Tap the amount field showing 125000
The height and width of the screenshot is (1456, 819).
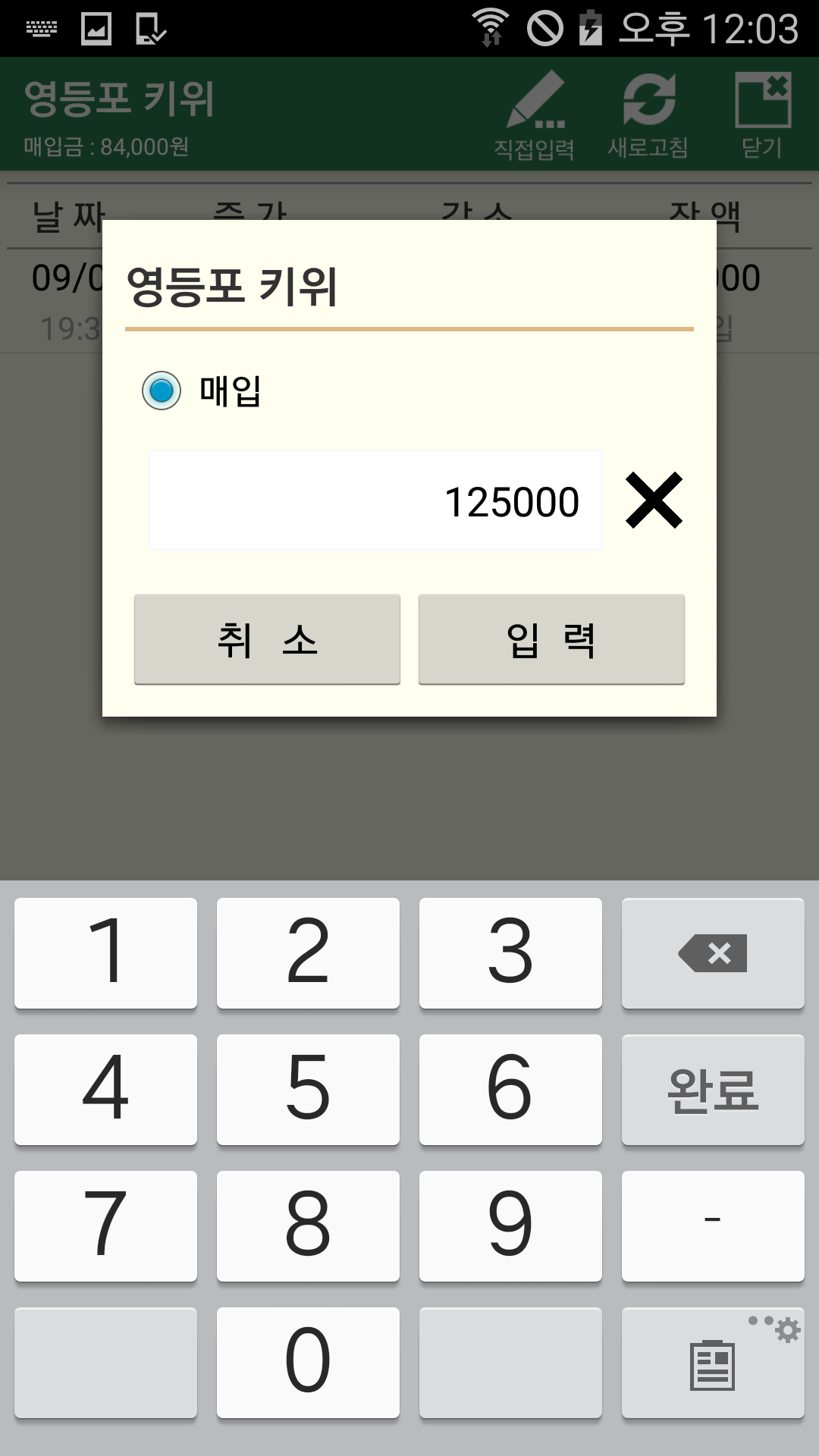[x=375, y=500]
